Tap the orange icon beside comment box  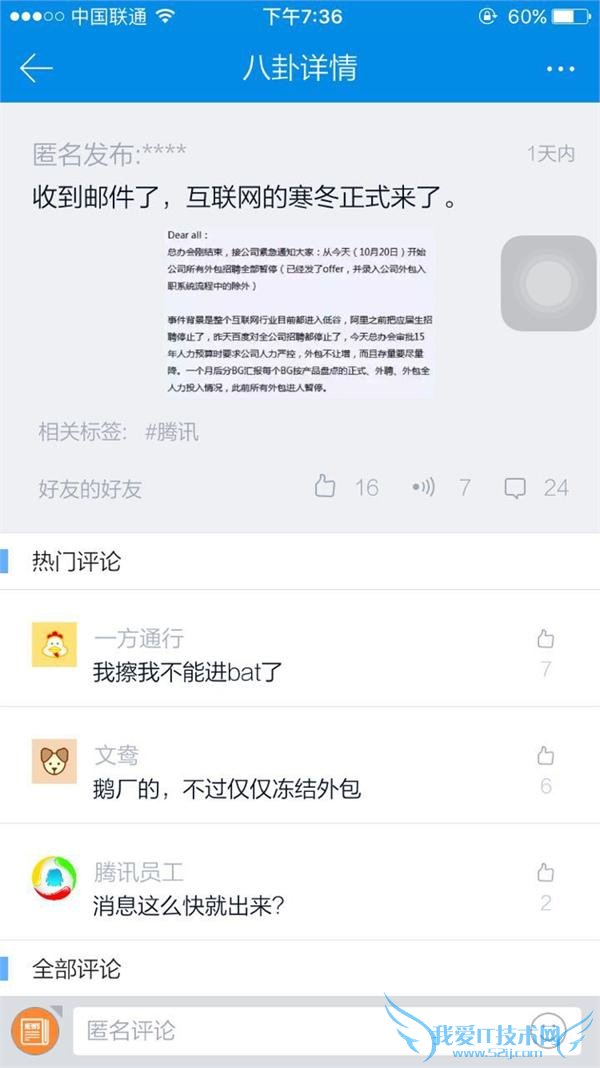pyautogui.click(x=35, y=1031)
